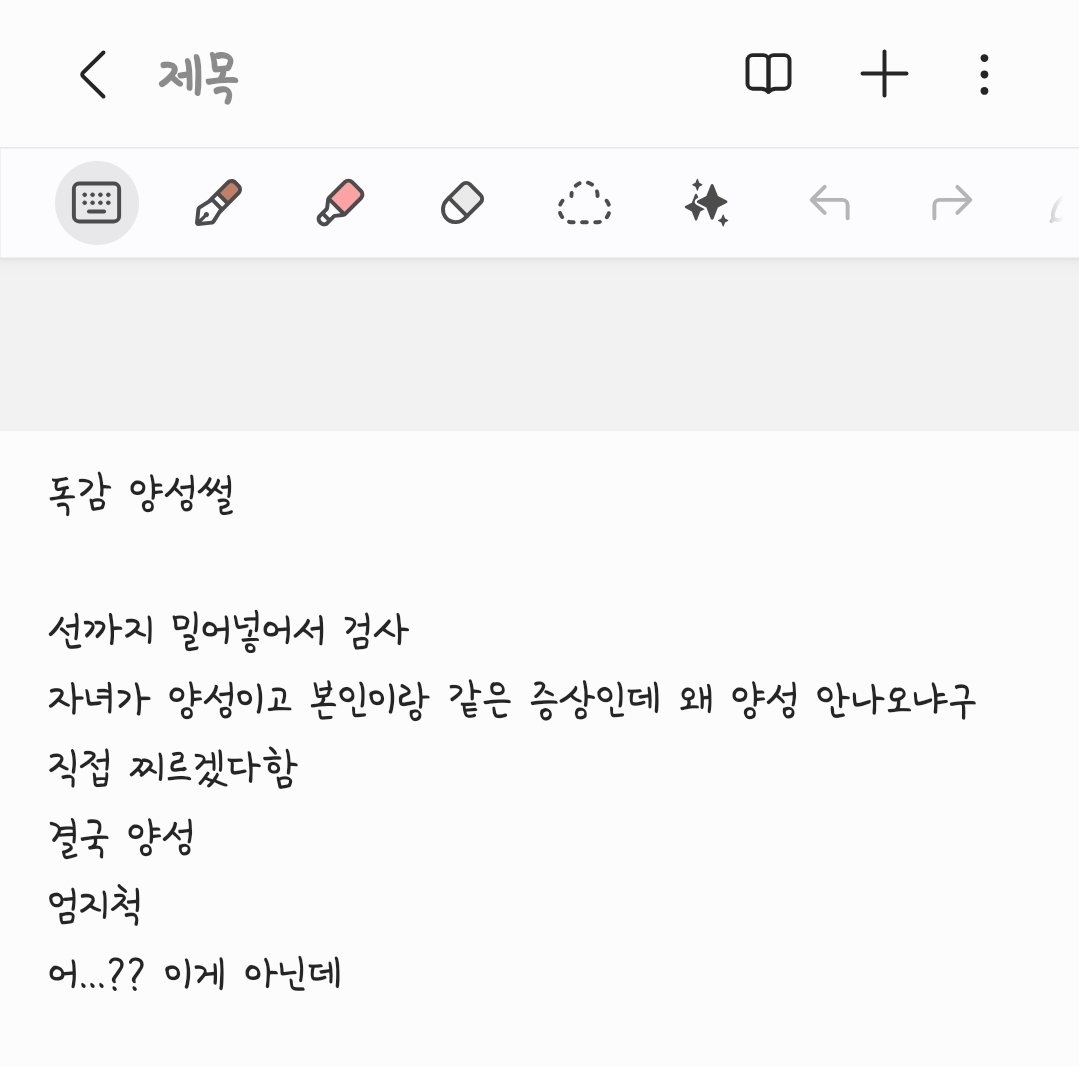The height and width of the screenshot is (1066, 1079).
Task: Activate the lasso selection tool
Action: 584,203
